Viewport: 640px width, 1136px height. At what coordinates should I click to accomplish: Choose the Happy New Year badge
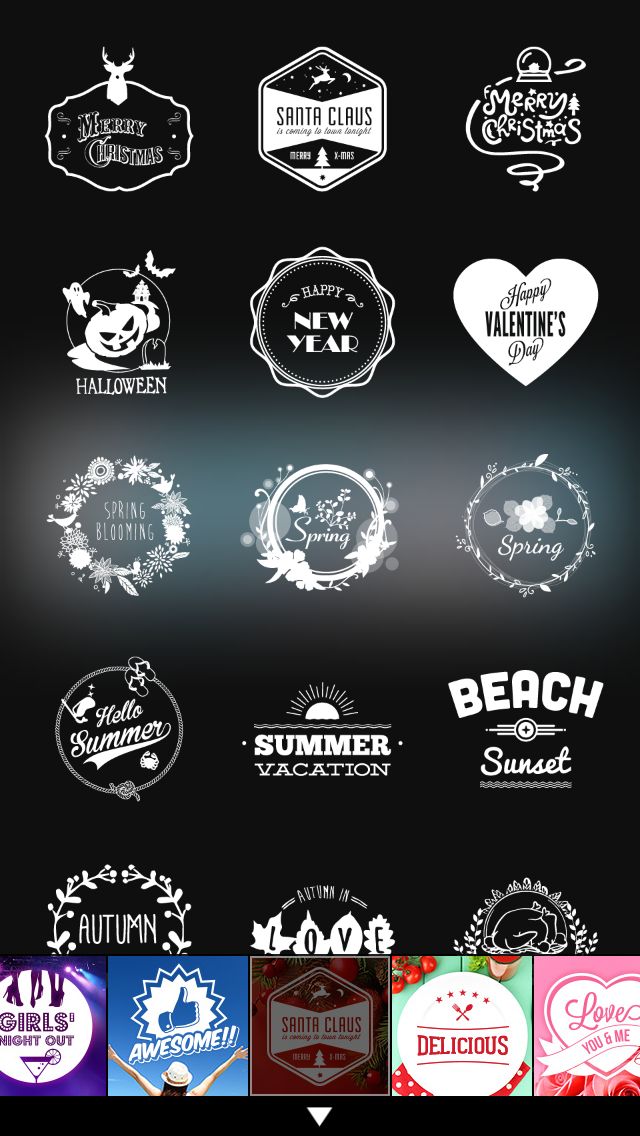click(x=323, y=322)
